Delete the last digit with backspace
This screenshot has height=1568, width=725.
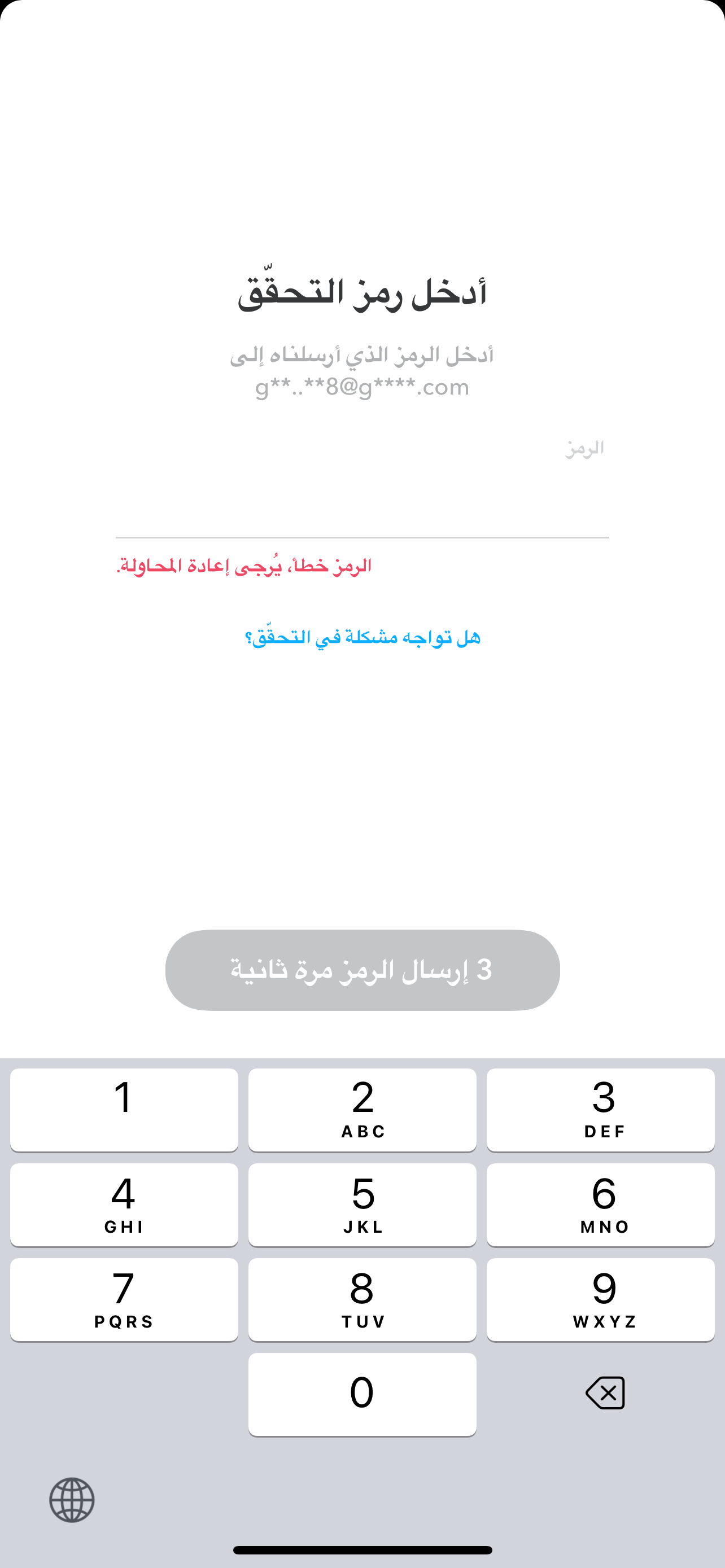tap(605, 1392)
